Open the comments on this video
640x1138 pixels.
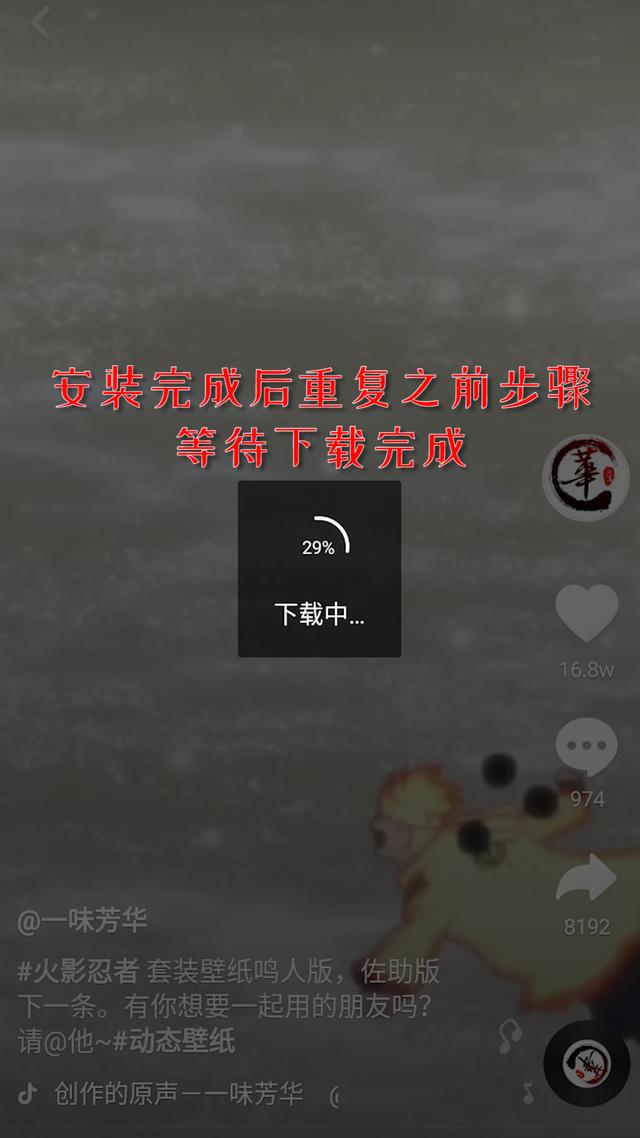tap(586, 747)
